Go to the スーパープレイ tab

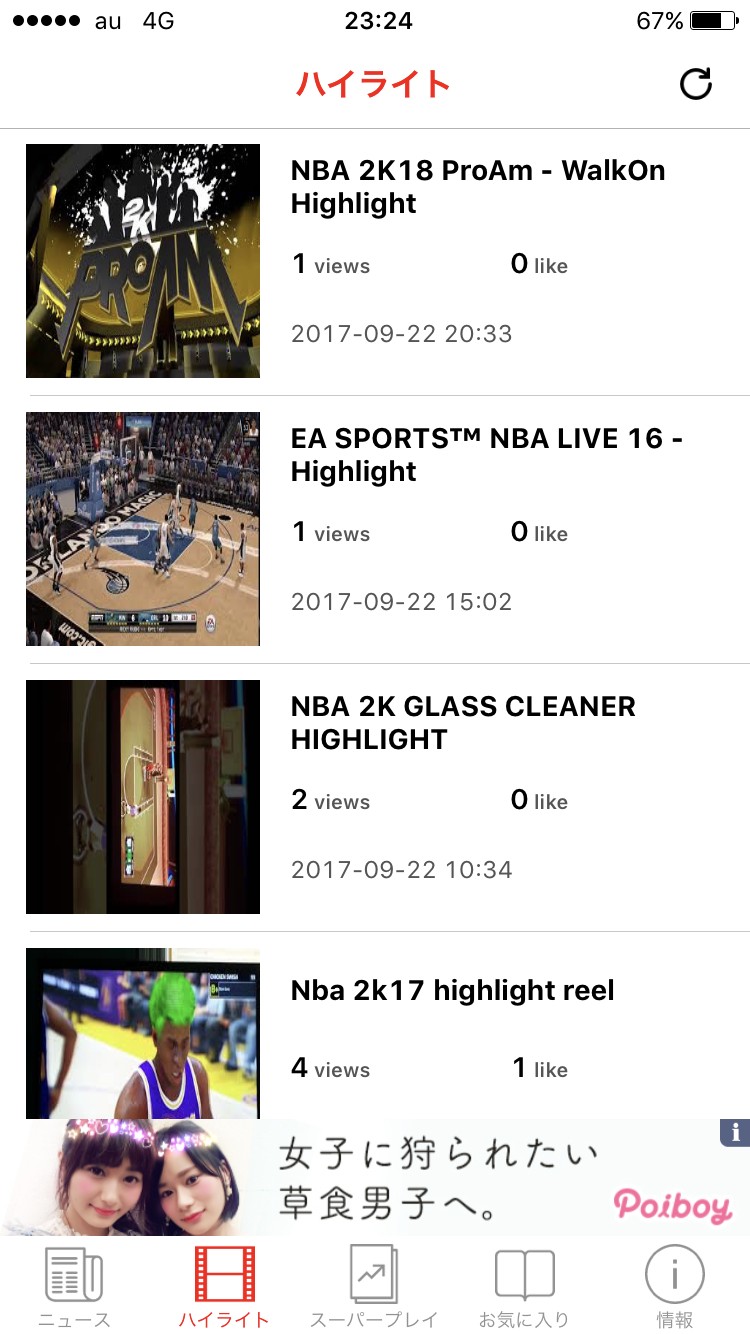(374, 1286)
